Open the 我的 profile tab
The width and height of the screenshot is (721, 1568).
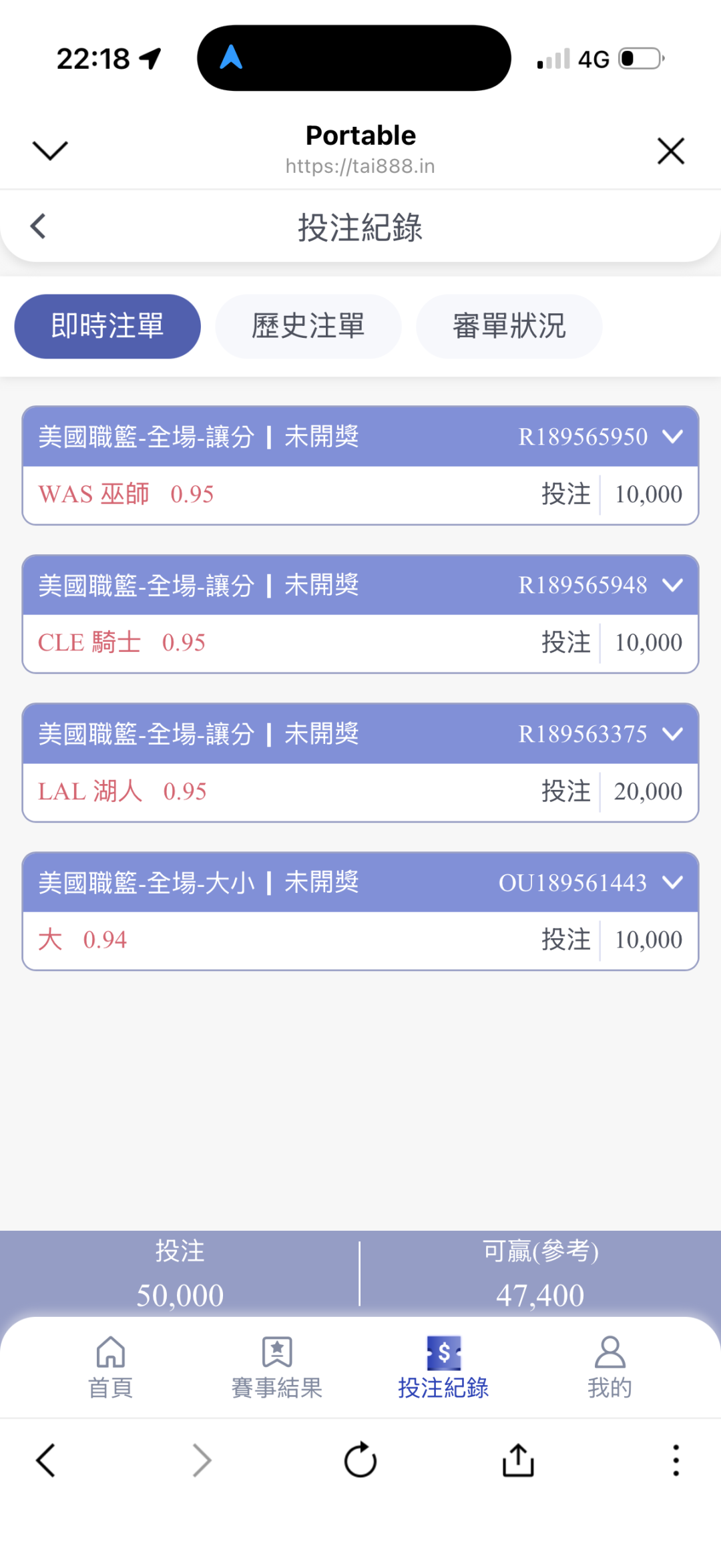(x=610, y=1368)
